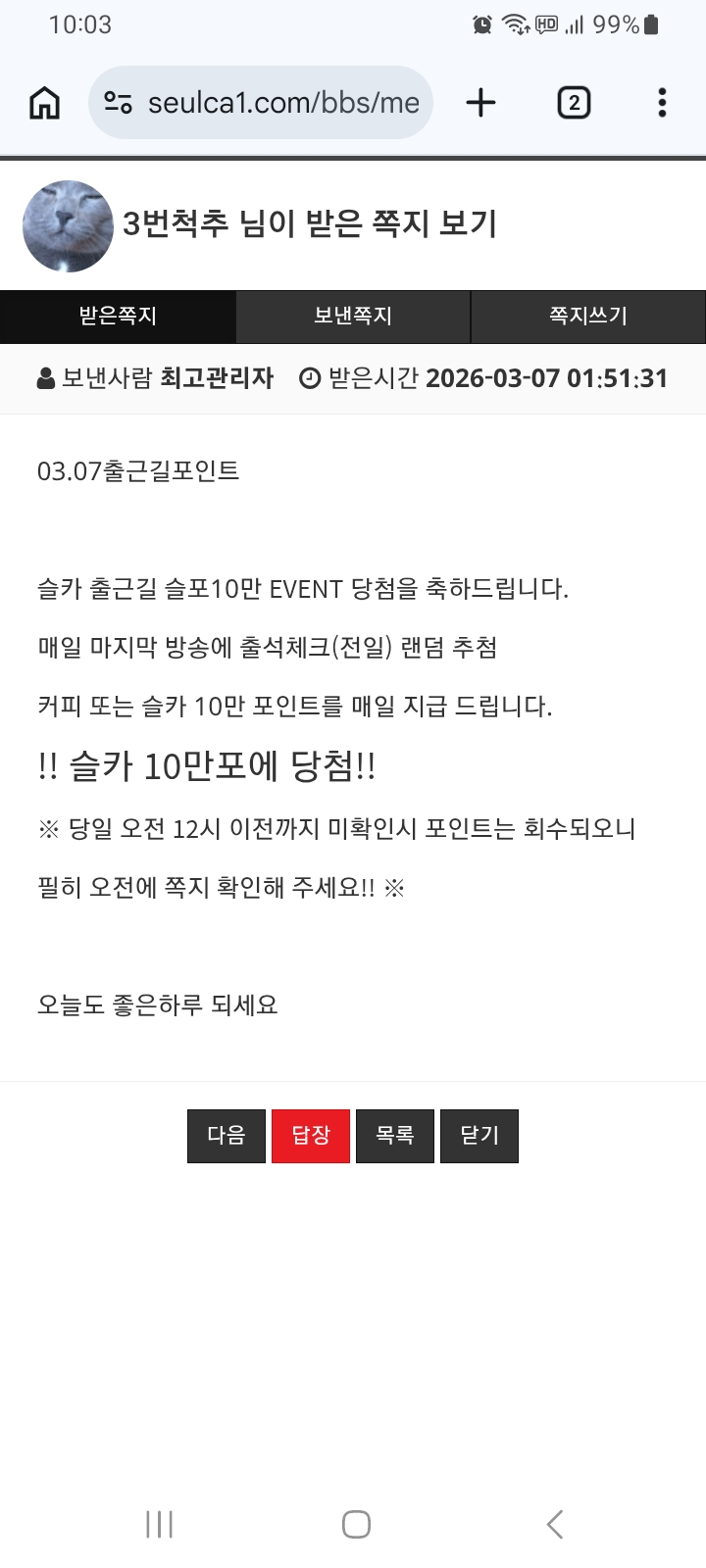Open the tab switcher showing 2 tabs

(574, 103)
